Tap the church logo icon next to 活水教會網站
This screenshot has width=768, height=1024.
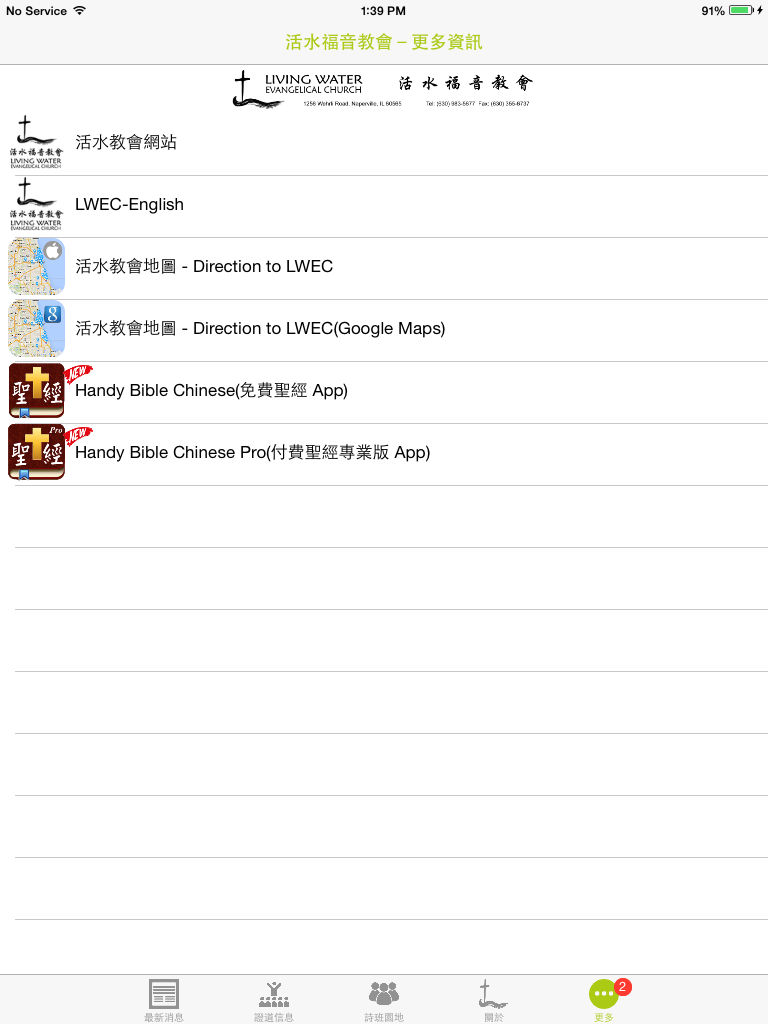(x=37, y=142)
